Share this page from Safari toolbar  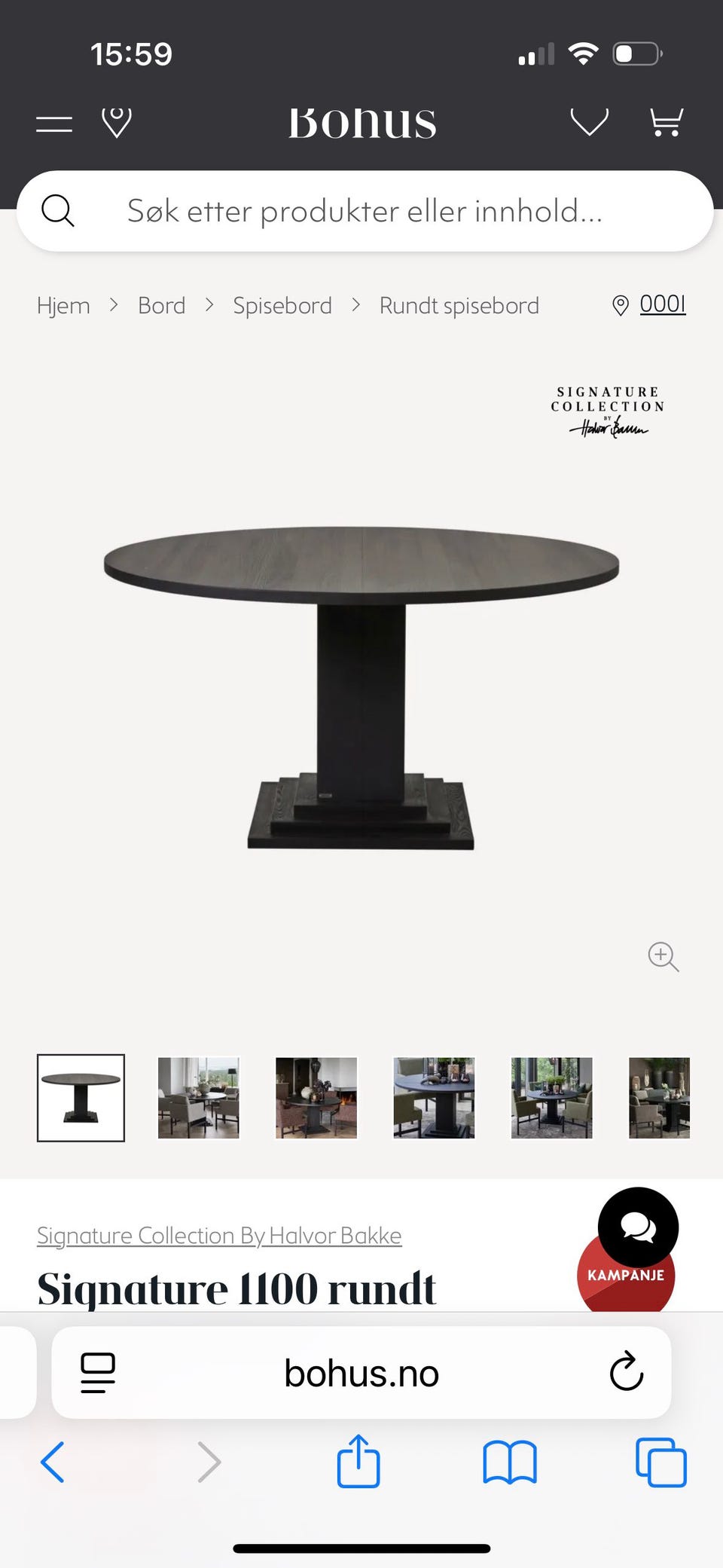[358, 1462]
